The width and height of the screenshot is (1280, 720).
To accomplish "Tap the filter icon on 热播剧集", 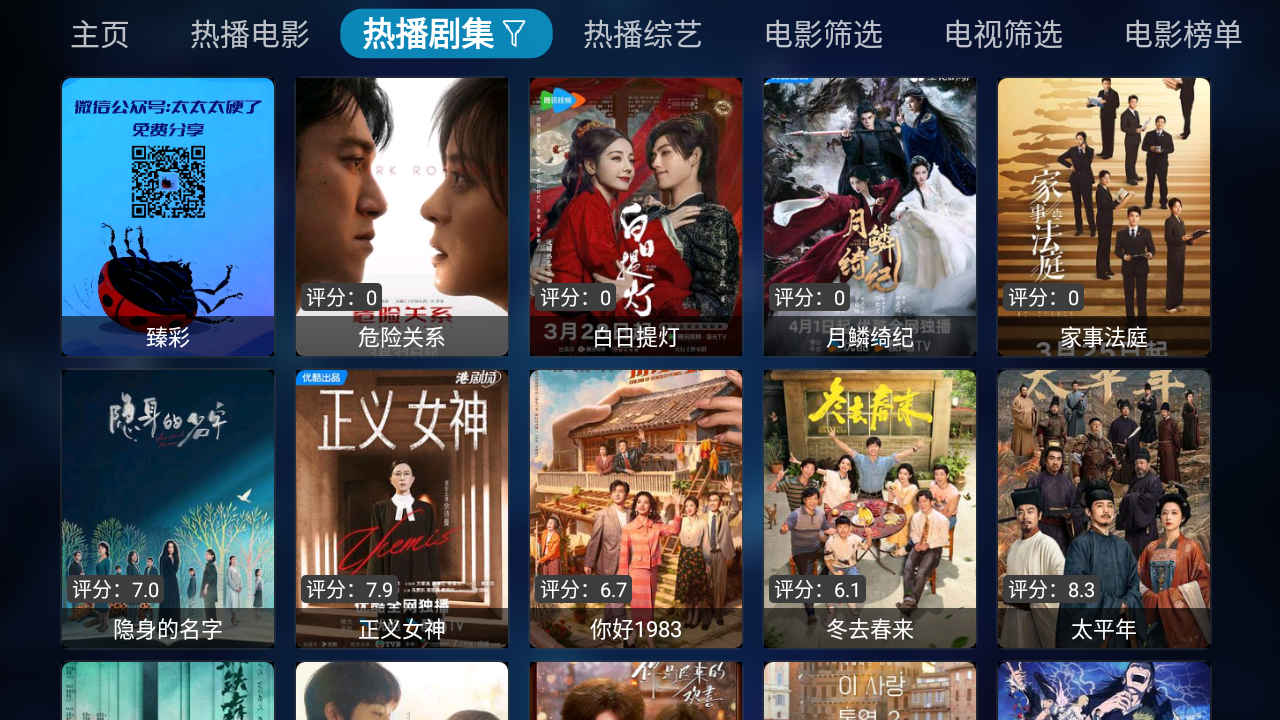I will coord(514,34).
